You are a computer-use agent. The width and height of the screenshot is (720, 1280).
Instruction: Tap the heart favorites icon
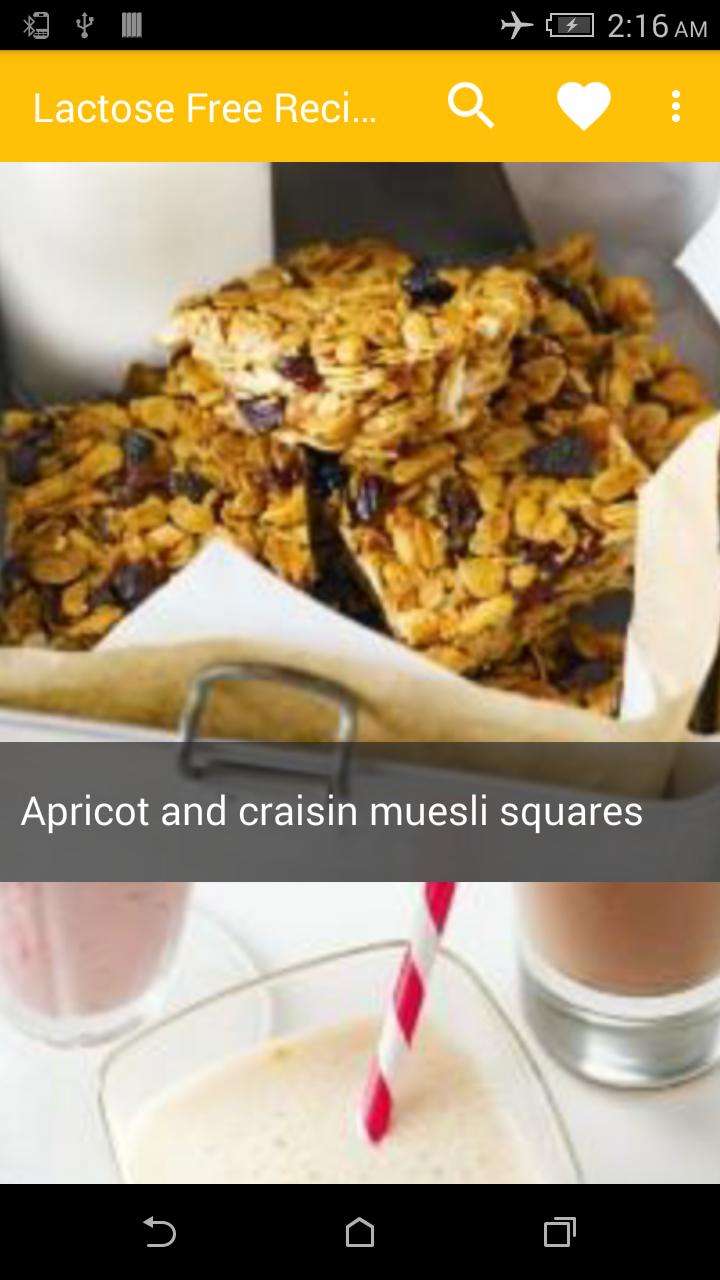(583, 105)
